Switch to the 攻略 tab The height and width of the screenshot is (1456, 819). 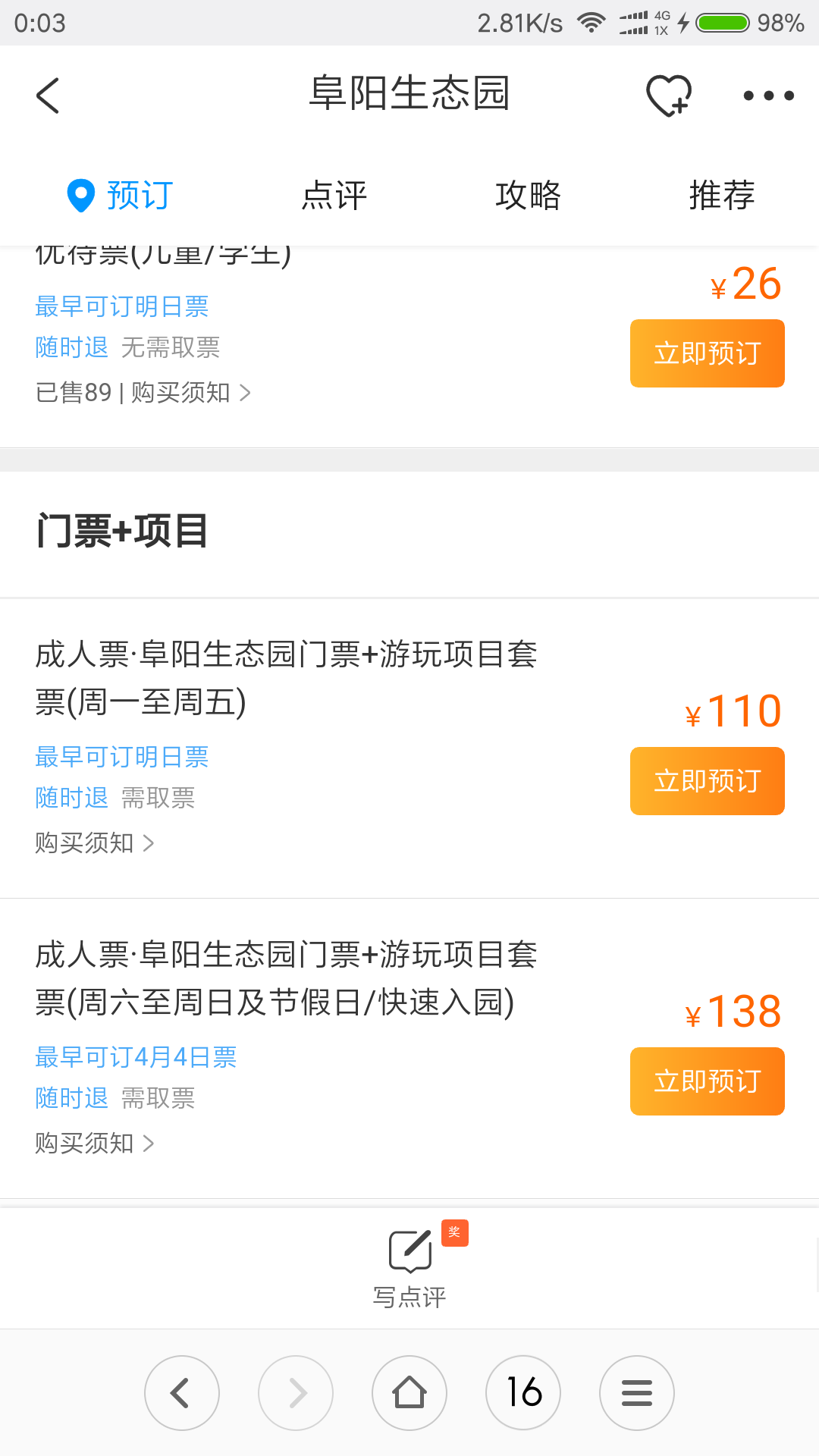click(528, 195)
